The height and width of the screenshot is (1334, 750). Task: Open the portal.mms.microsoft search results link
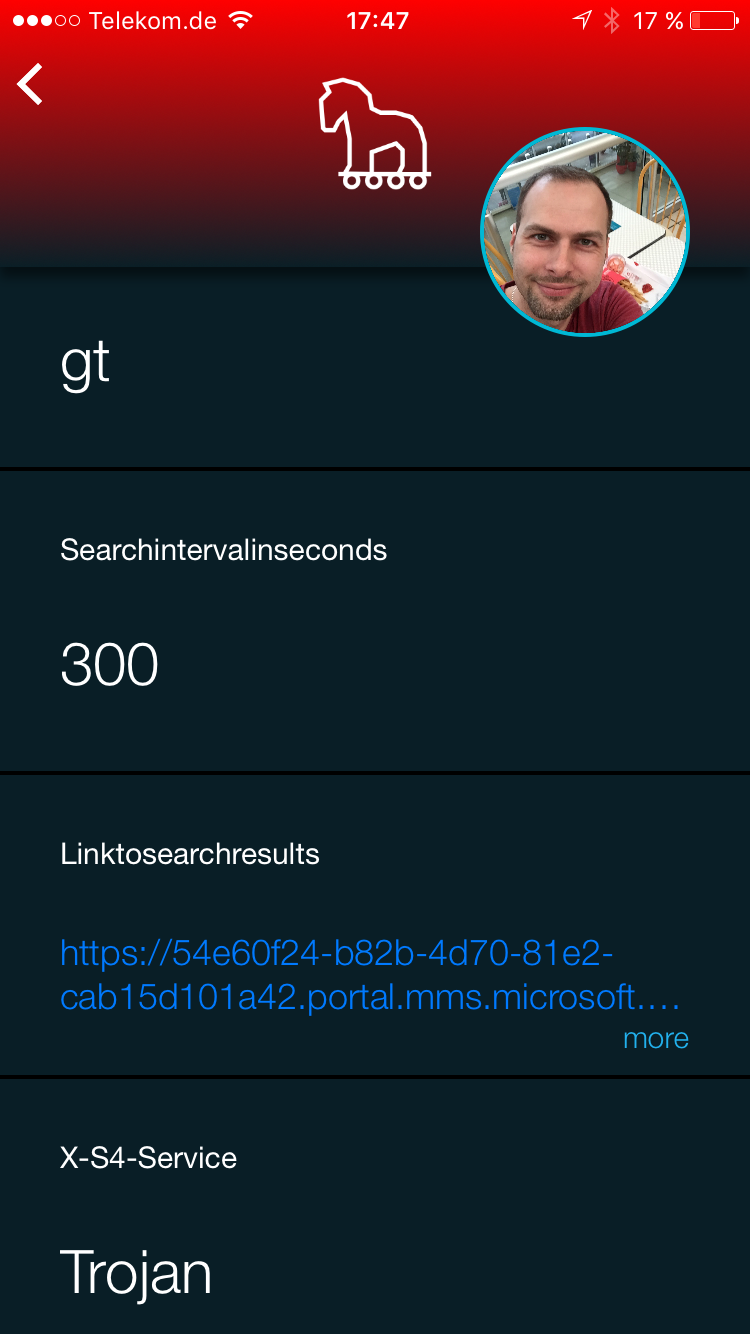(370, 975)
